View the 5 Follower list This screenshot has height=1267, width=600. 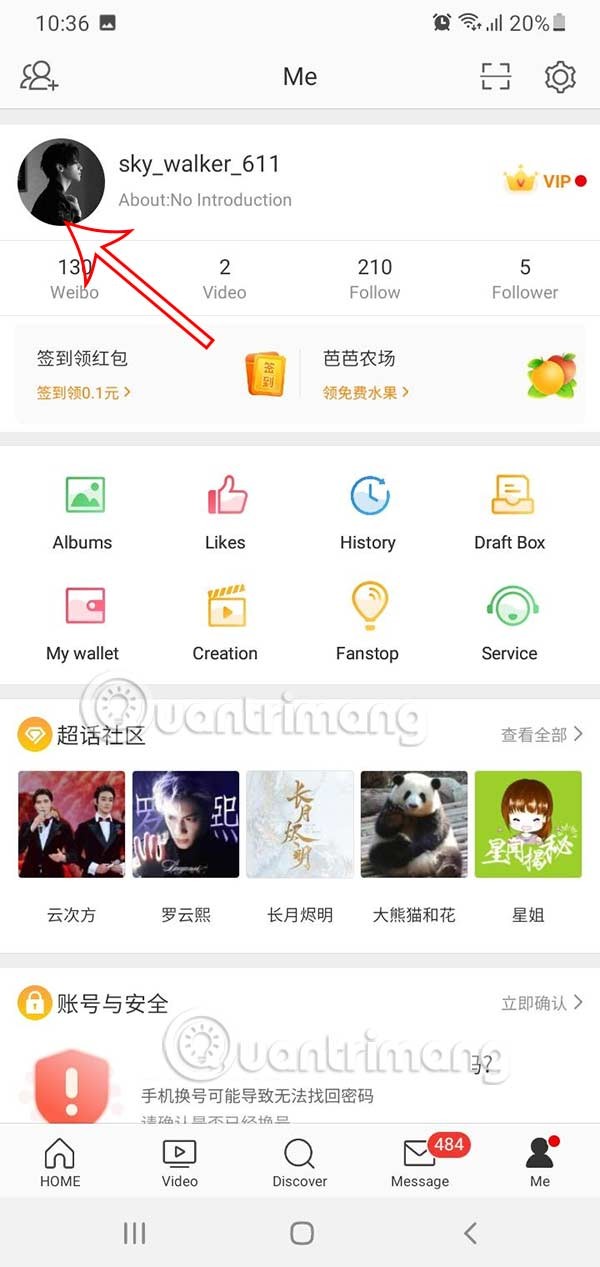(x=525, y=278)
